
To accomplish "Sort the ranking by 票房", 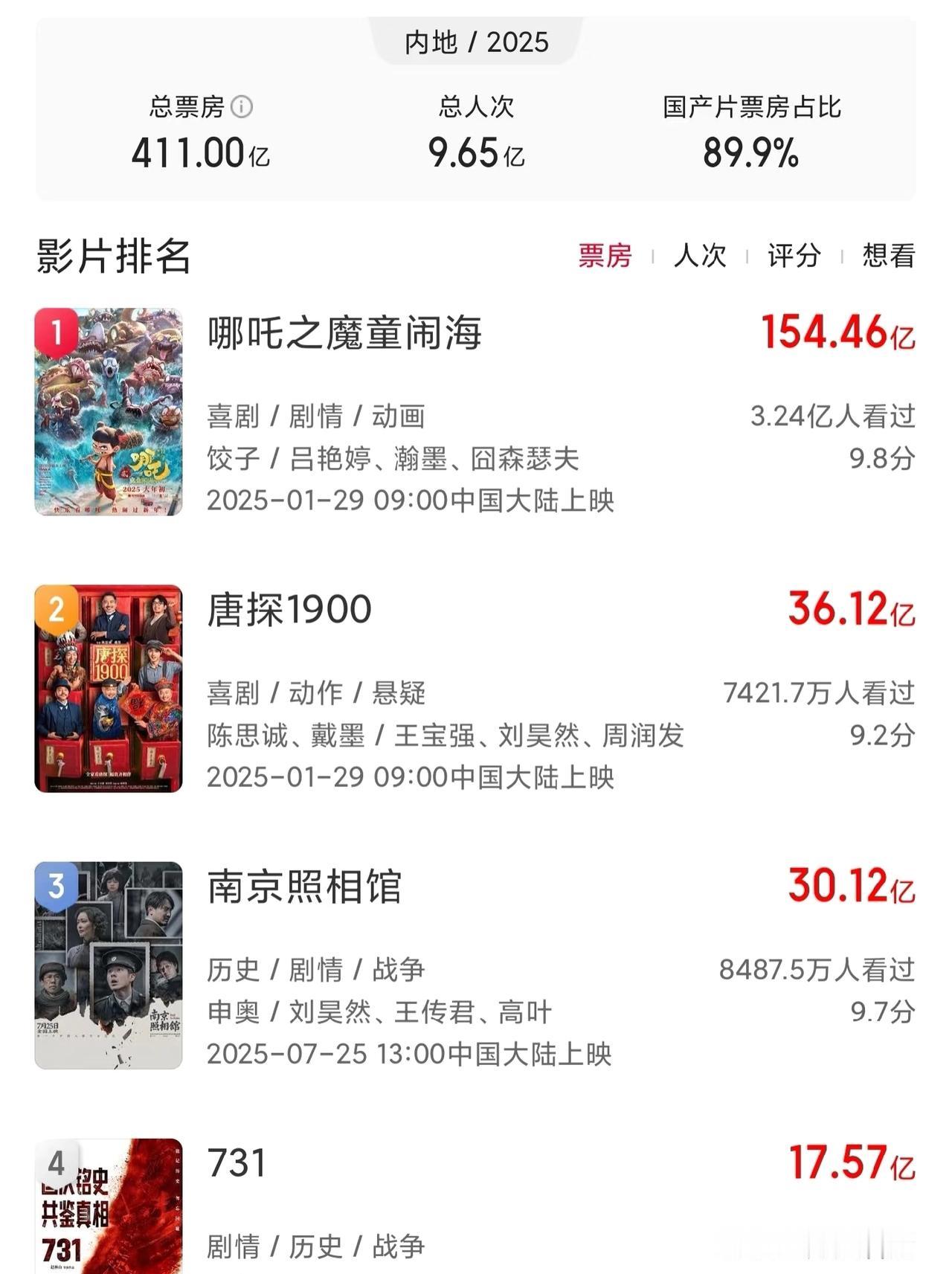I will click(605, 256).
